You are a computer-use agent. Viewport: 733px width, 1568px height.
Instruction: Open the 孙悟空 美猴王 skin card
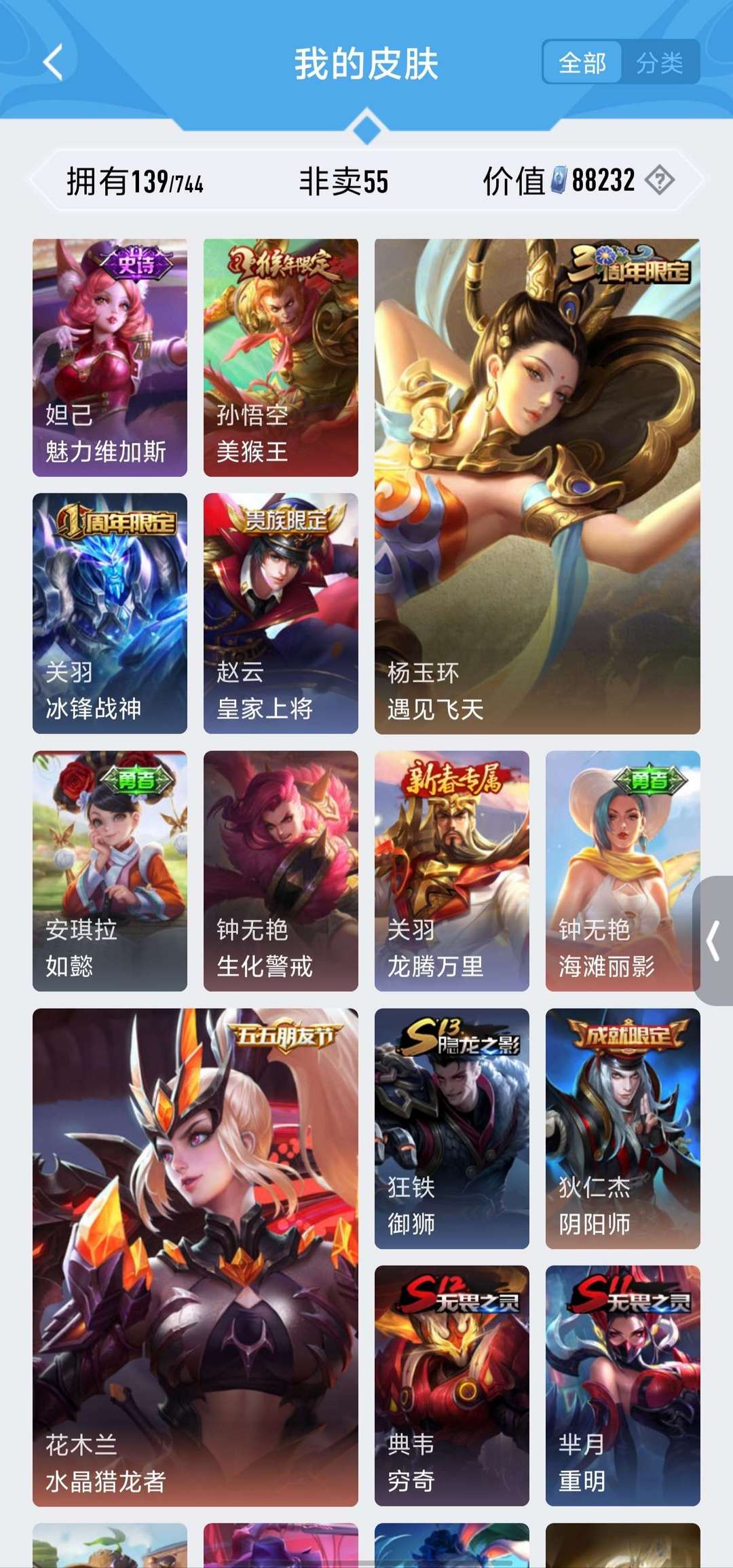point(281,358)
